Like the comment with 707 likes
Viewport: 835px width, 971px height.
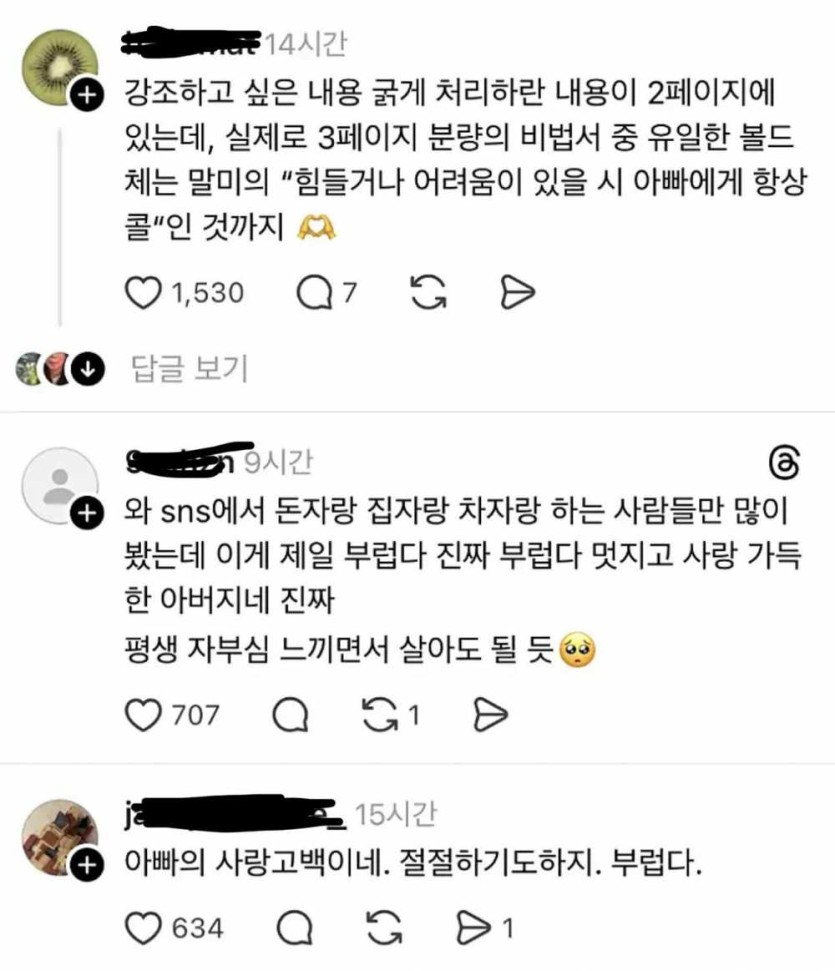[x=146, y=715]
